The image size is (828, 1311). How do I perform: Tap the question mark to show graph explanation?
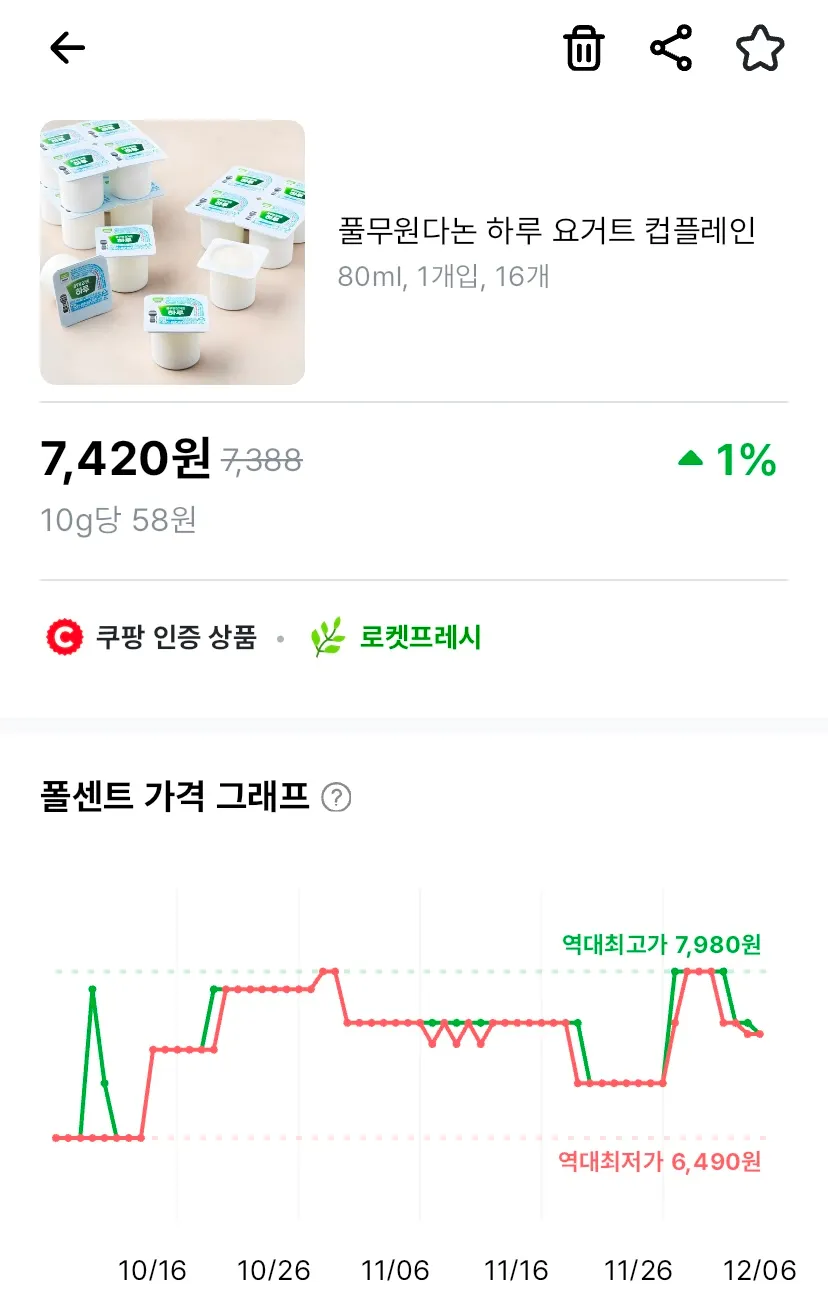[x=339, y=798]
